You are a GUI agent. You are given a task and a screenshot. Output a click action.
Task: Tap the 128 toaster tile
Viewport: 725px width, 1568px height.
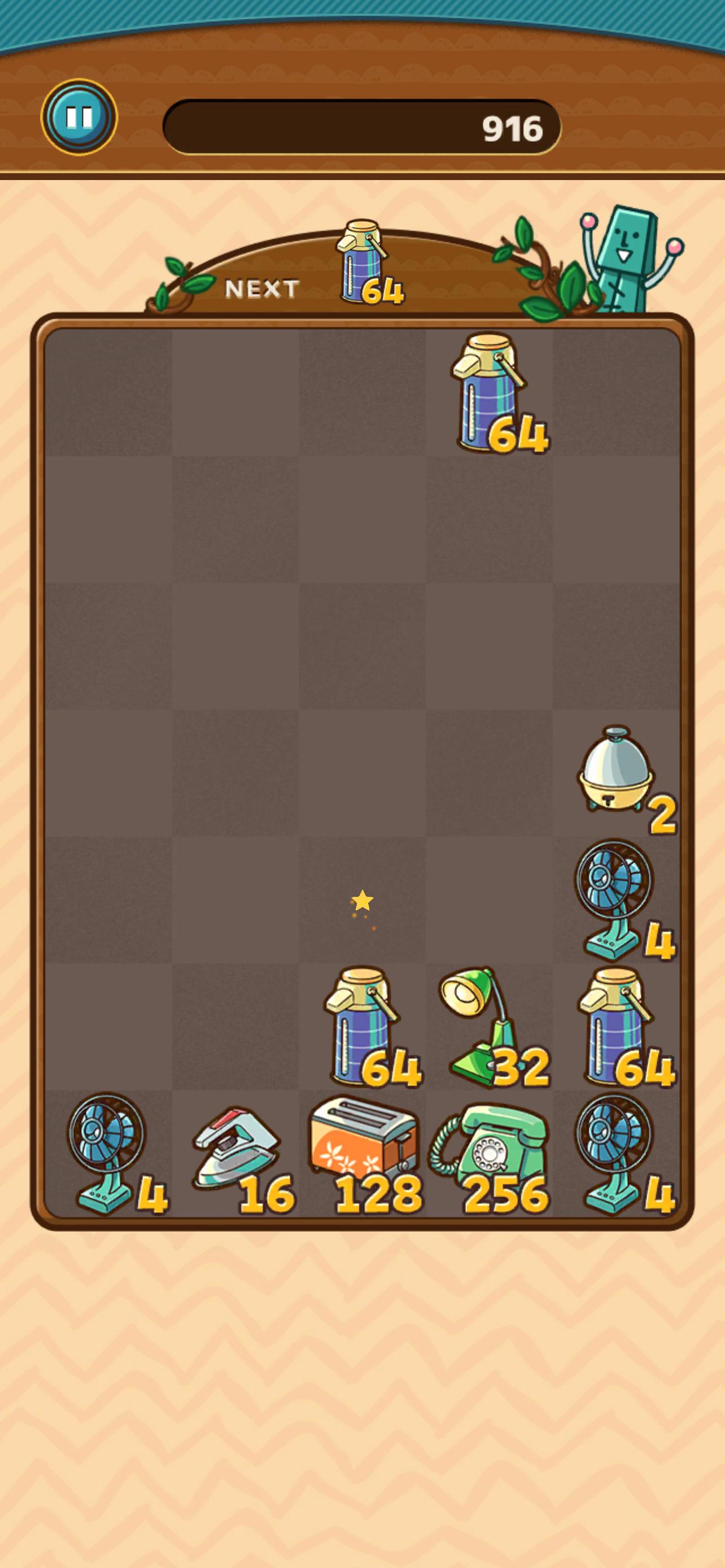pos(364,1155)
